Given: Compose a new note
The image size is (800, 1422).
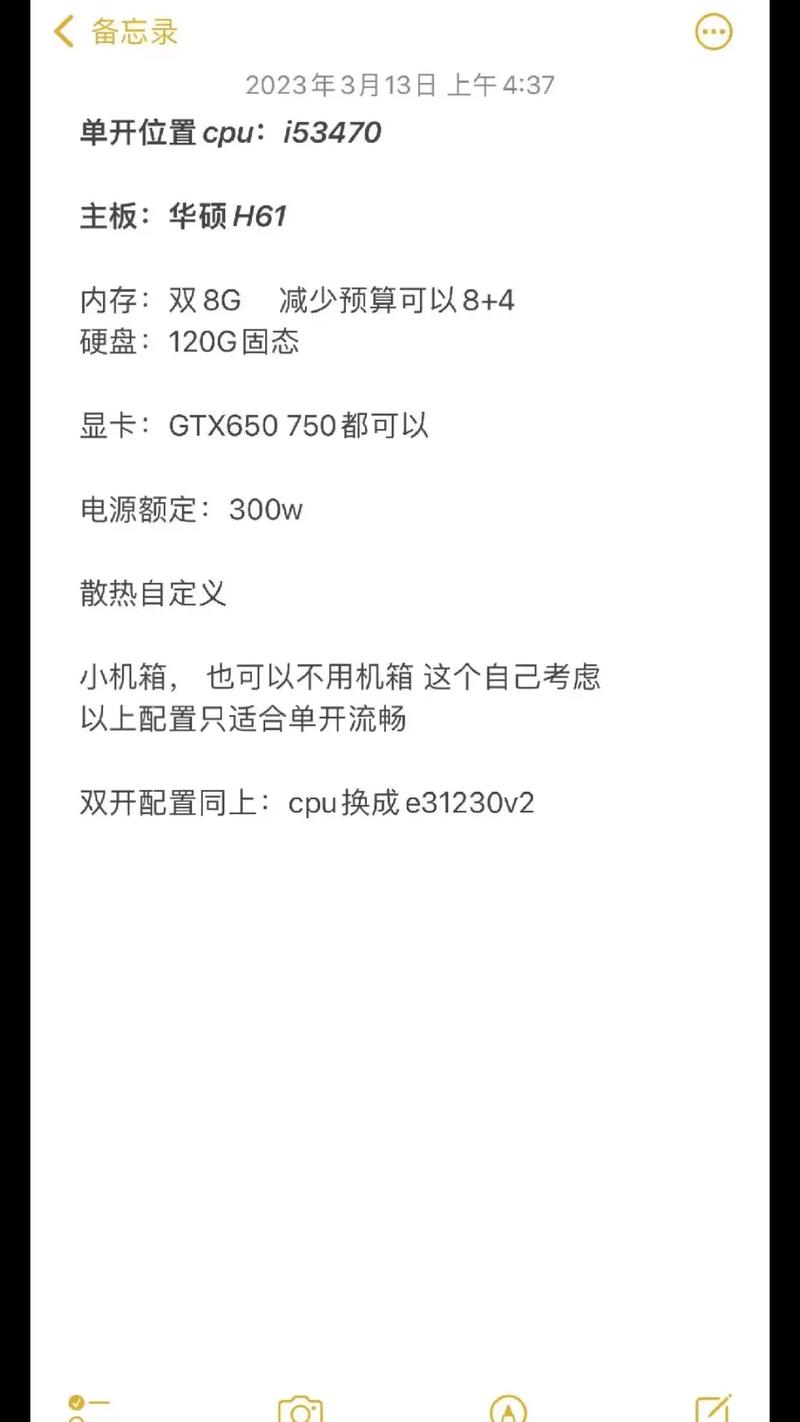Looking at the screenshot, I should [x=713, y=1408].
